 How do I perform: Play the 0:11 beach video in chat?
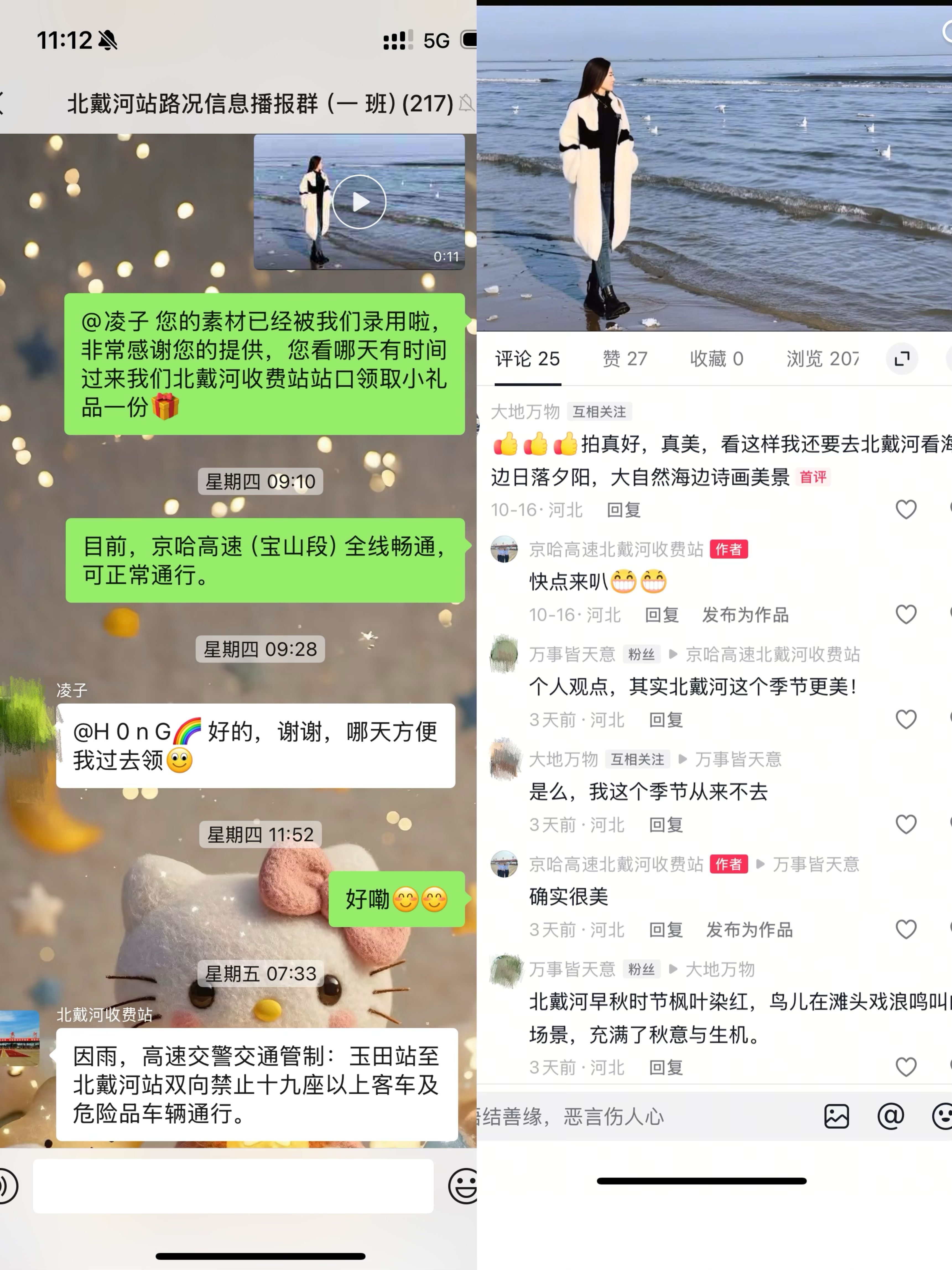pos(359,202)
